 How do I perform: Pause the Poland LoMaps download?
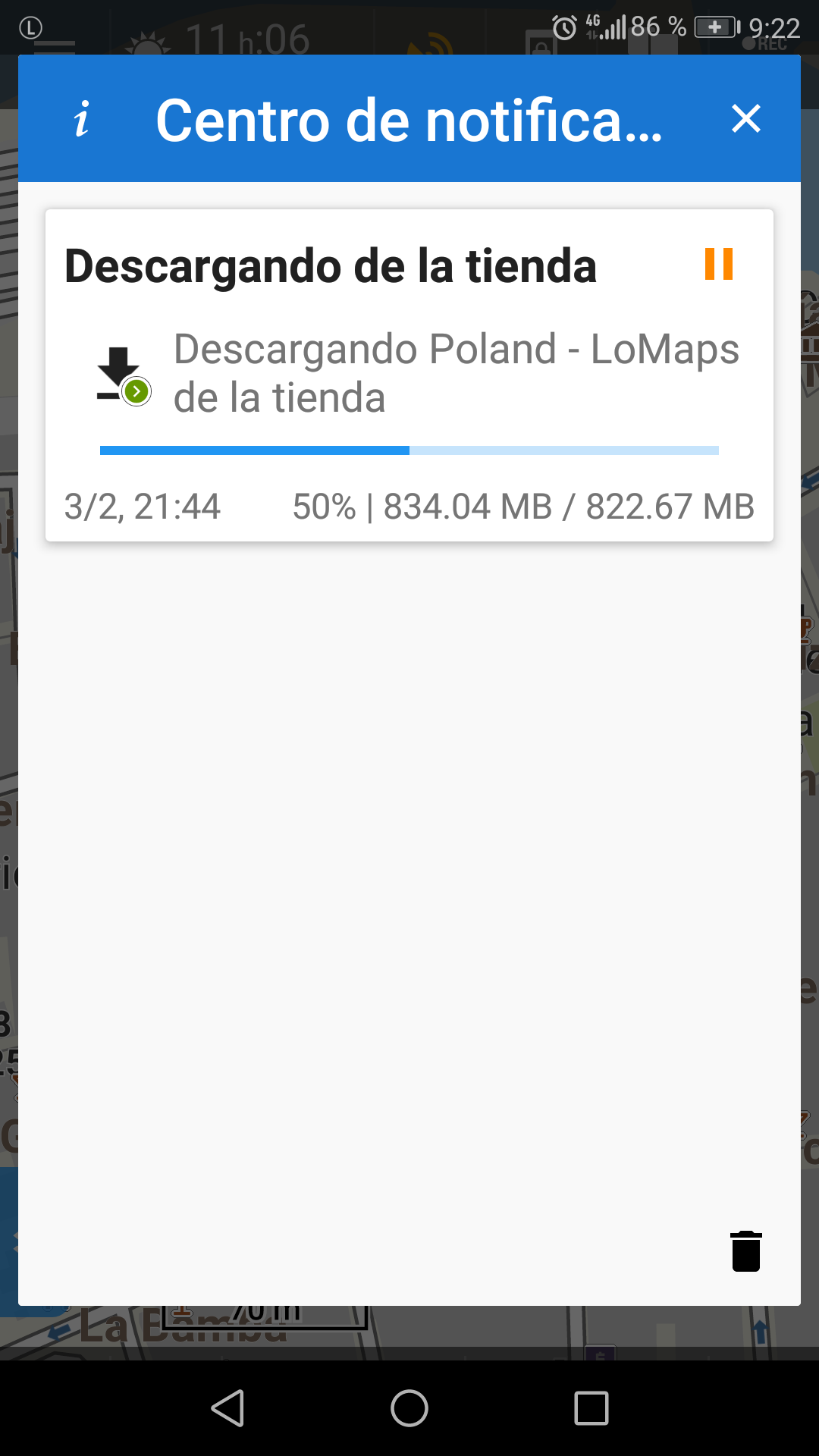tap(718, 264)
